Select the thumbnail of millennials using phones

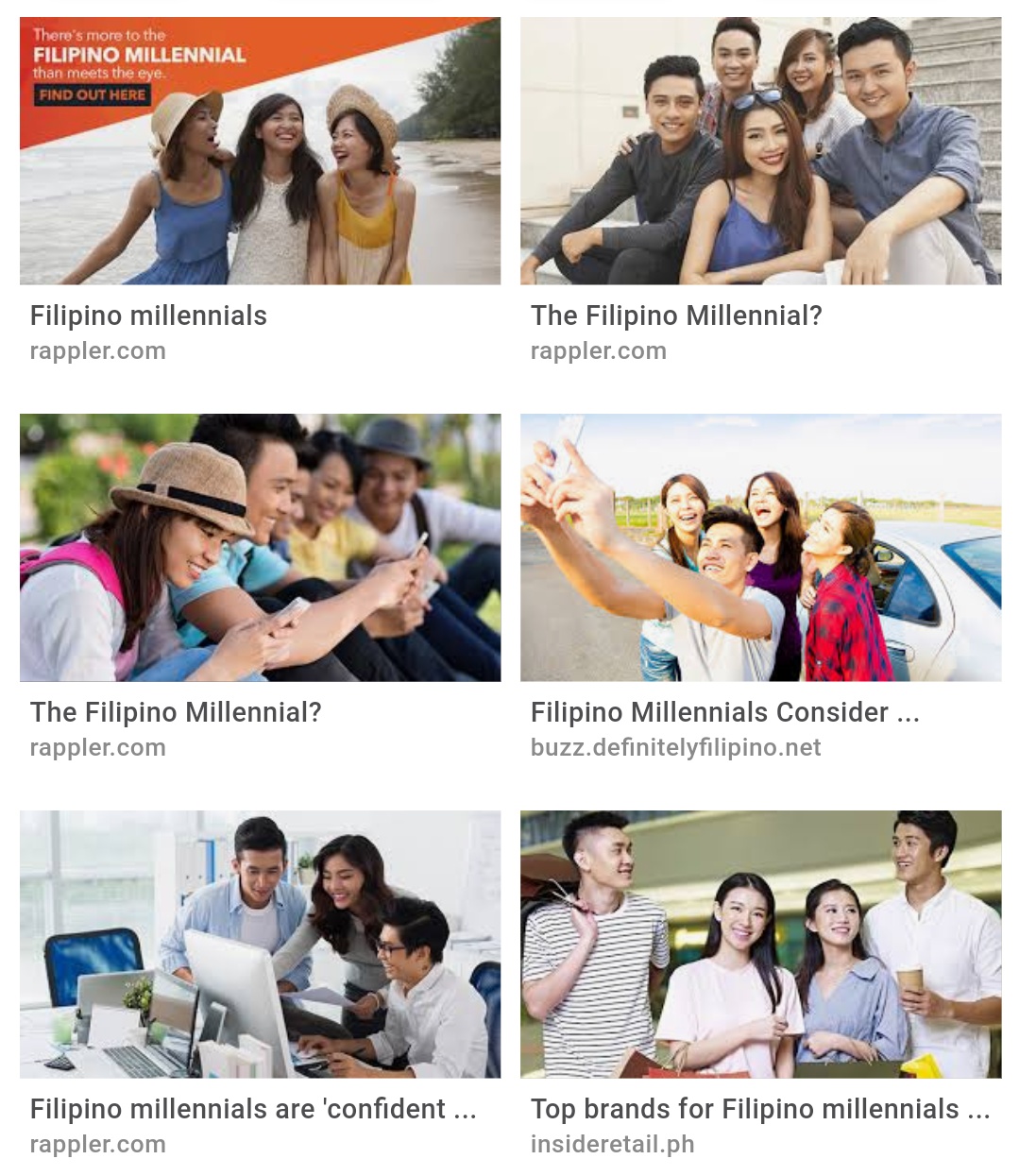(260, 547)
